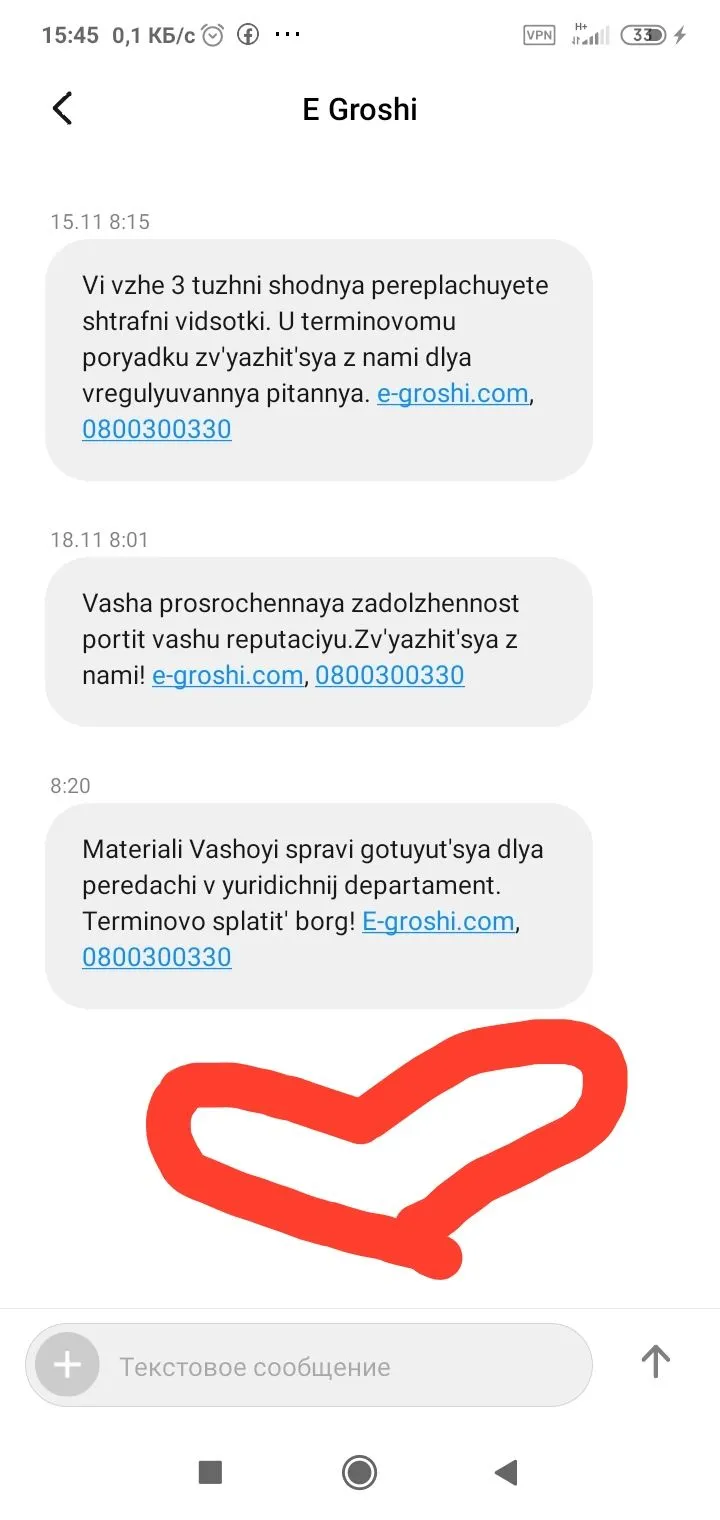
Task: Open E-groshi.com link in the 8:20 message
Action: pos(438,922)
